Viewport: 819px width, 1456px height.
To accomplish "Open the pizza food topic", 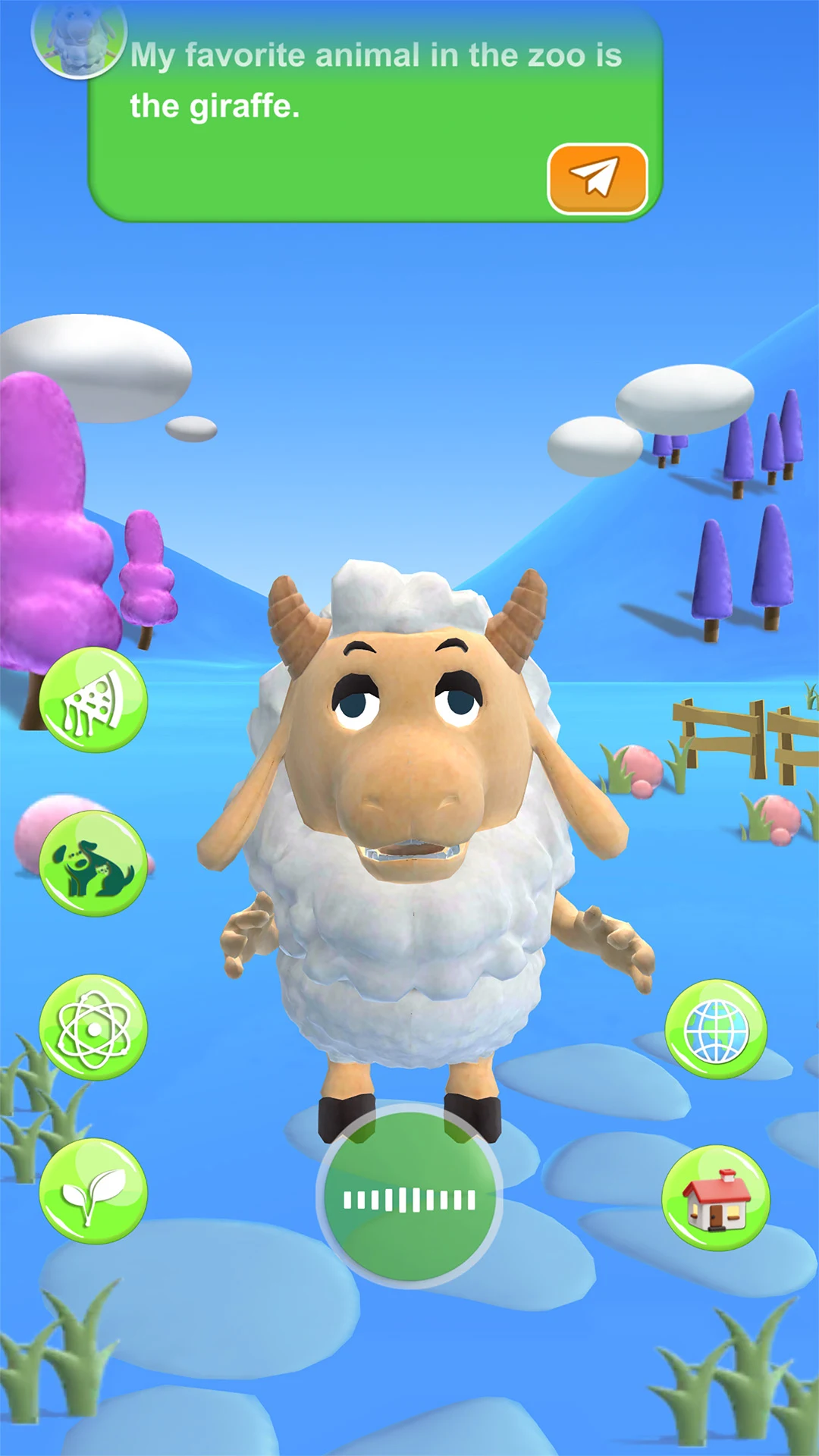I will pyautogui.click(x=93, y=700).
